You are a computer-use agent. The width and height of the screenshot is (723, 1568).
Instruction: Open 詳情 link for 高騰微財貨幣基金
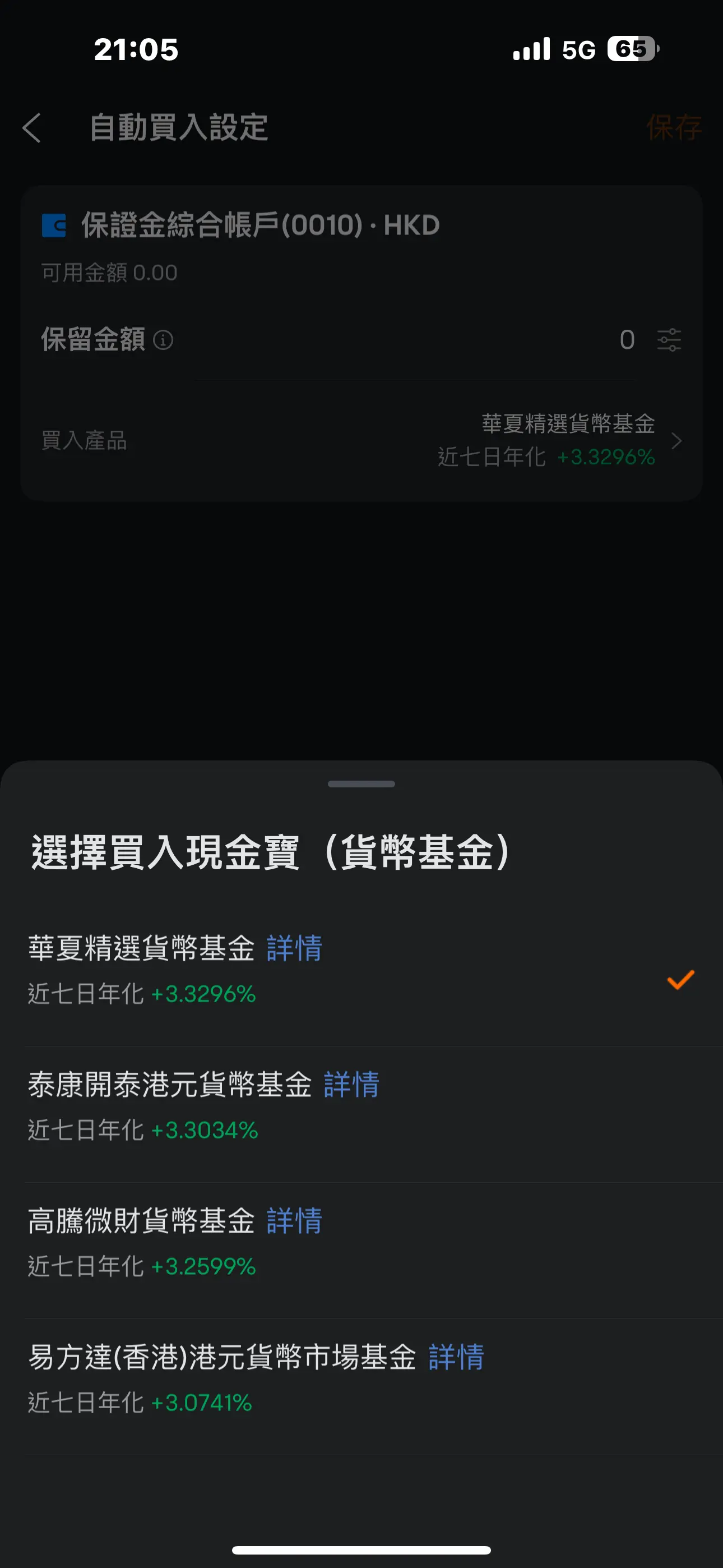[295, 1221]
